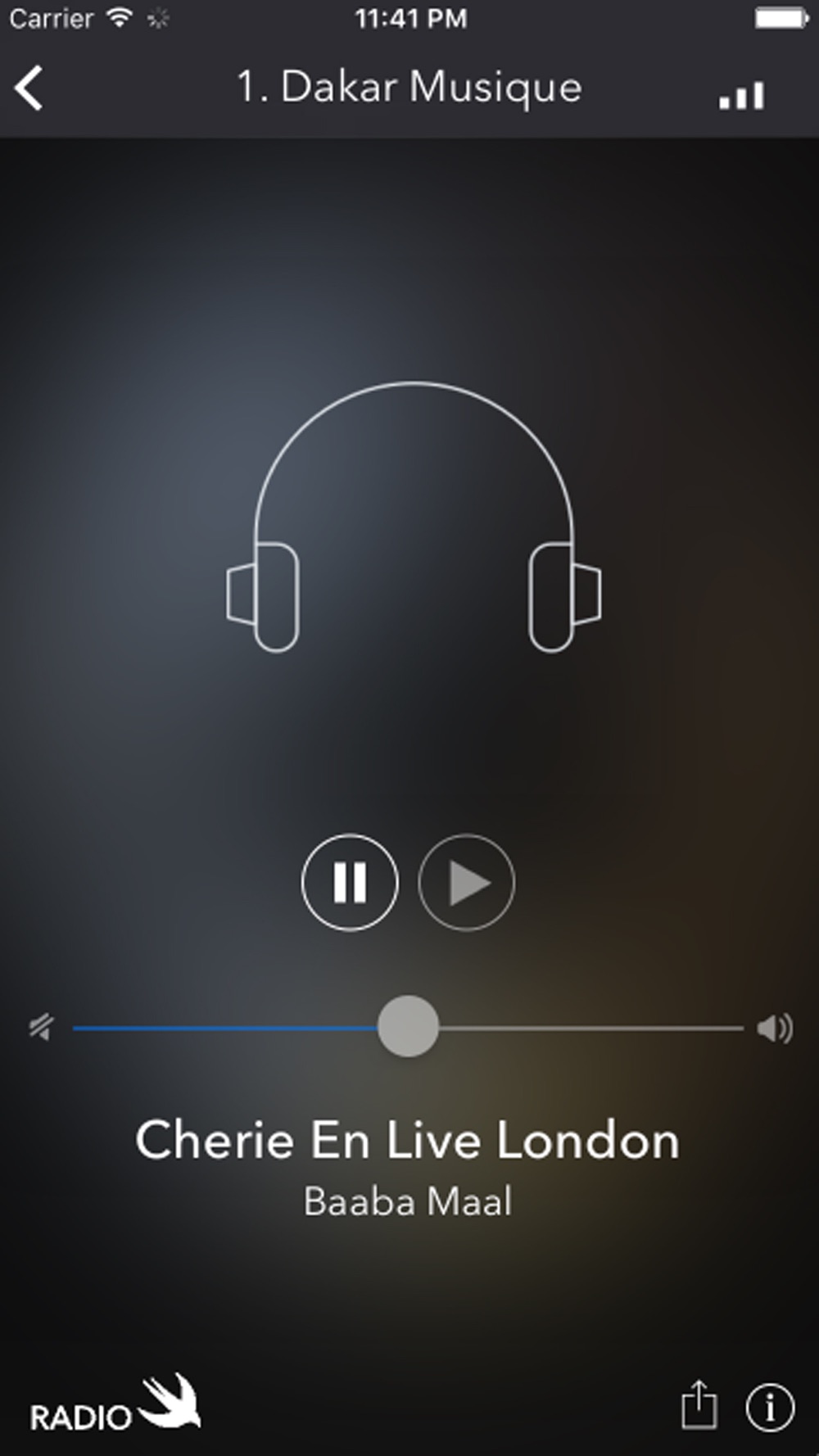Pause the current radio stream
This screenshot has width=819, height=1456.
coord(350,882)
